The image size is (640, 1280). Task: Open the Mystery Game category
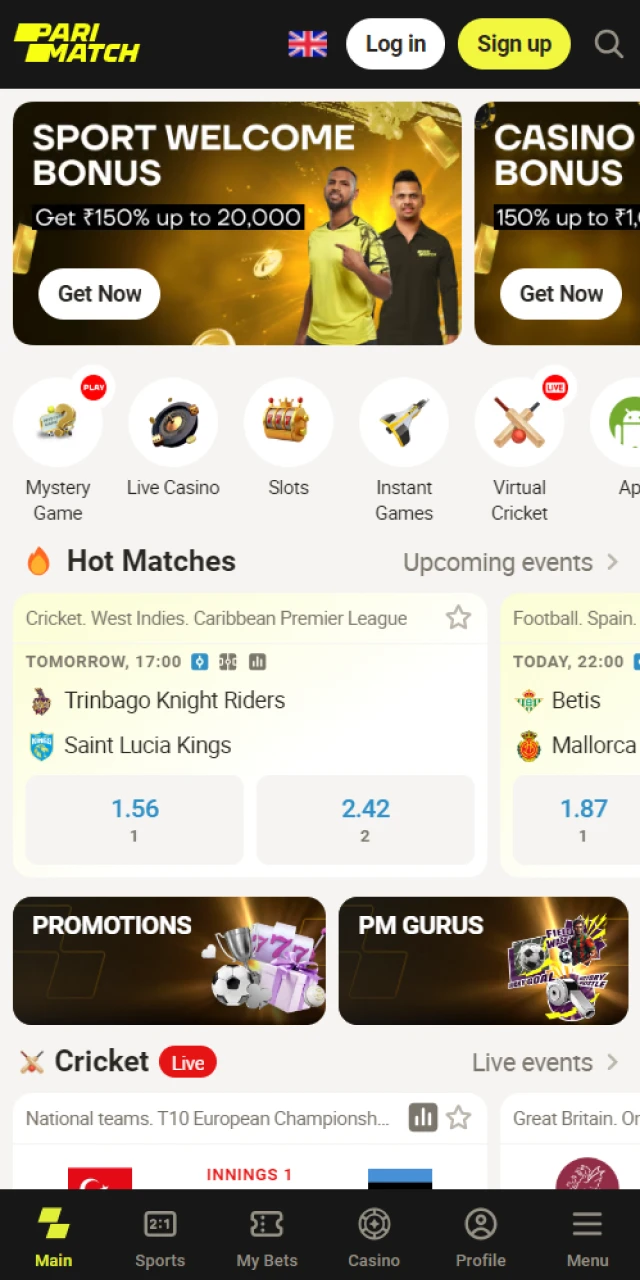point(58,423)
